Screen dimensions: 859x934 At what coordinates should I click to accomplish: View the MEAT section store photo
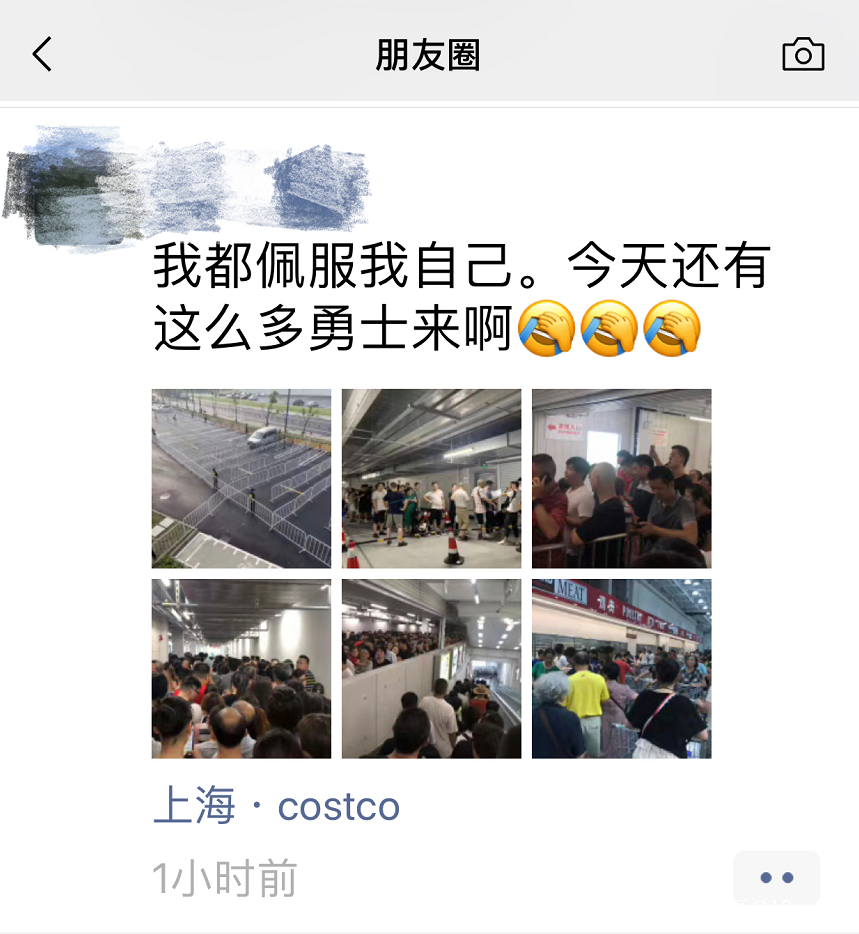[x=621, y=668]
